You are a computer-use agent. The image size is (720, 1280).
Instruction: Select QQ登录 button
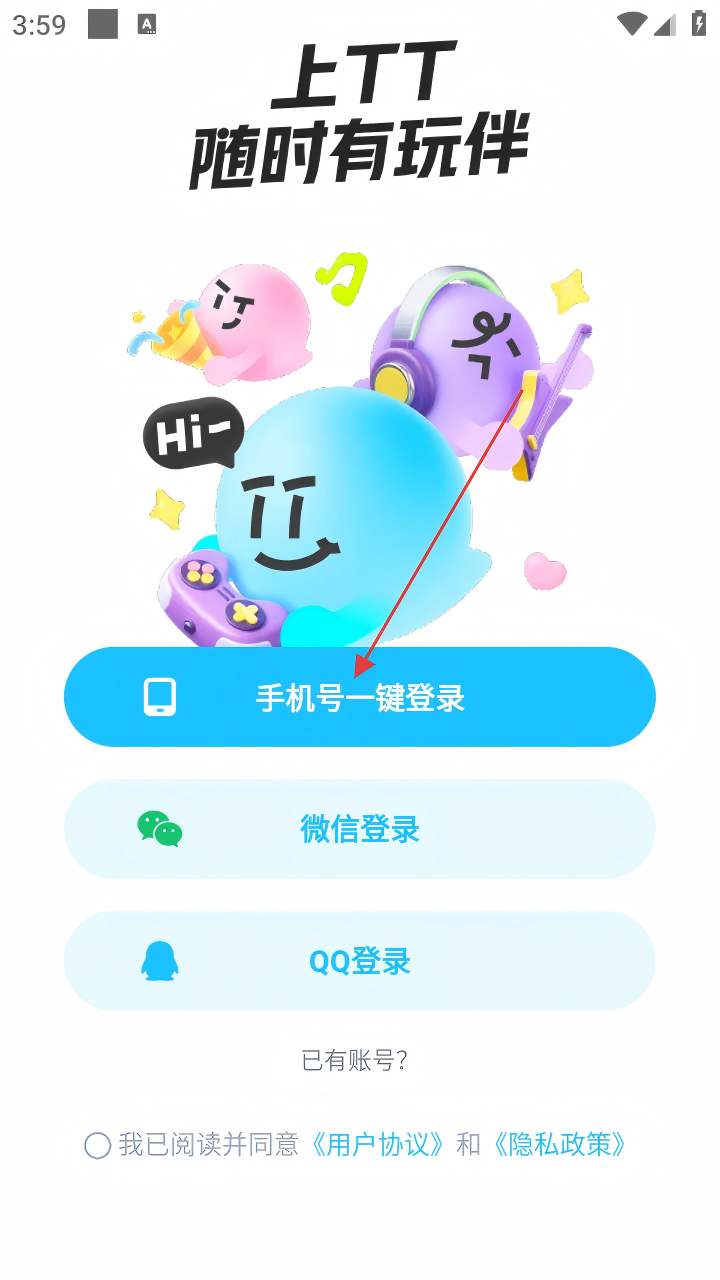coord(360,961)
